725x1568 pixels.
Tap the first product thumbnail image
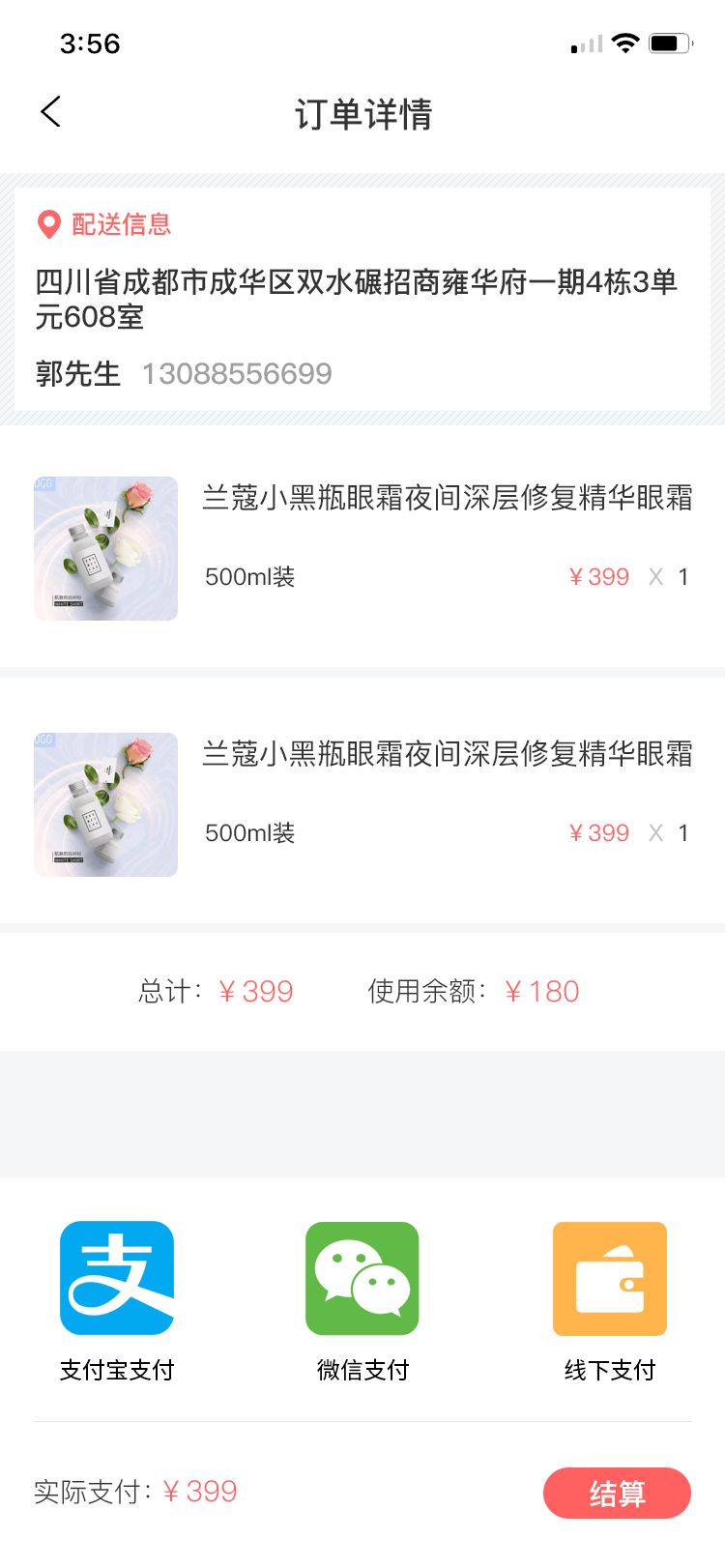[x=105, y=547]
